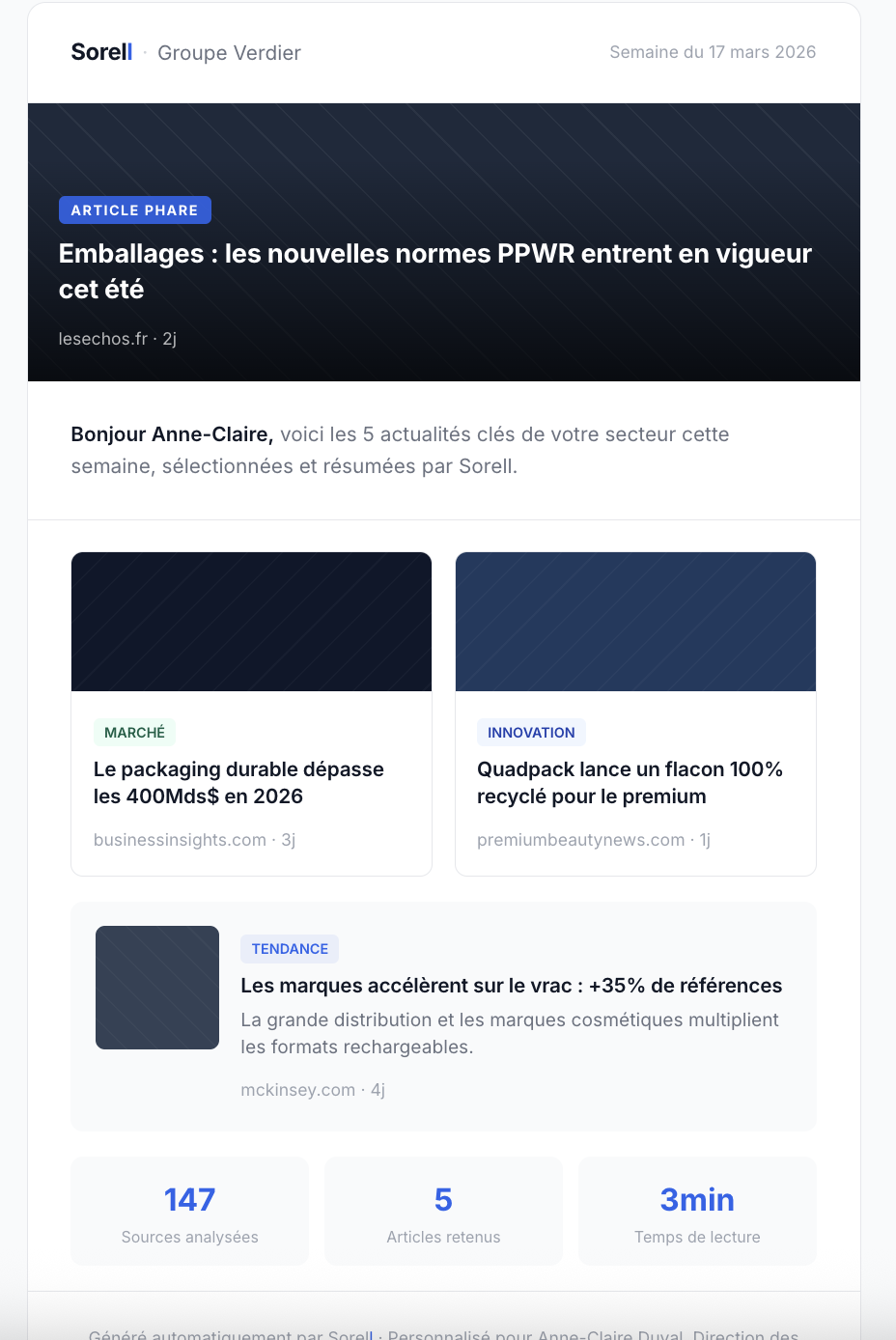The height and width of the screenshot is (1340, 896).
Task: Open the 'packaging durable' market article card
Action: [238, 783]
